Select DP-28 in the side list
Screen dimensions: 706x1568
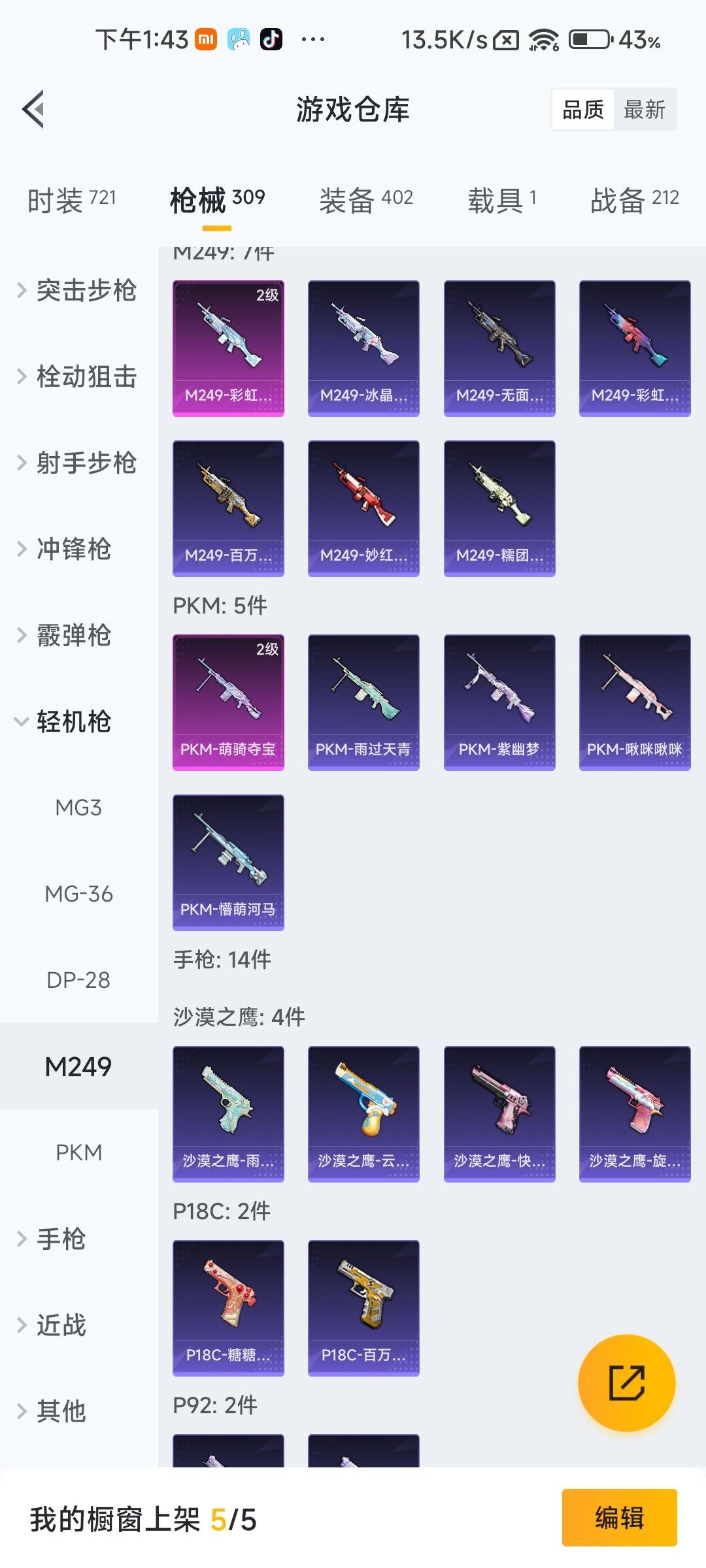point(78,980)
